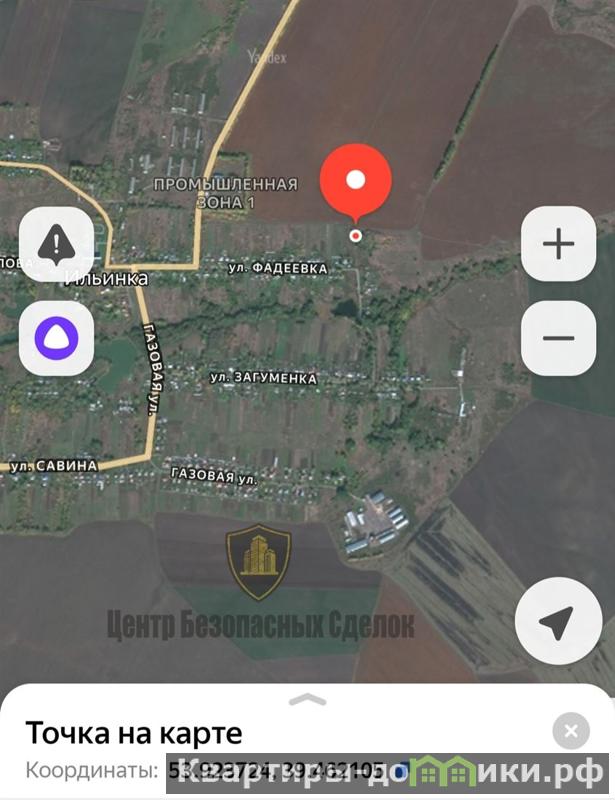Zoom in on the map
Screen dimensions: 615x800
click(x=558, y=243)
